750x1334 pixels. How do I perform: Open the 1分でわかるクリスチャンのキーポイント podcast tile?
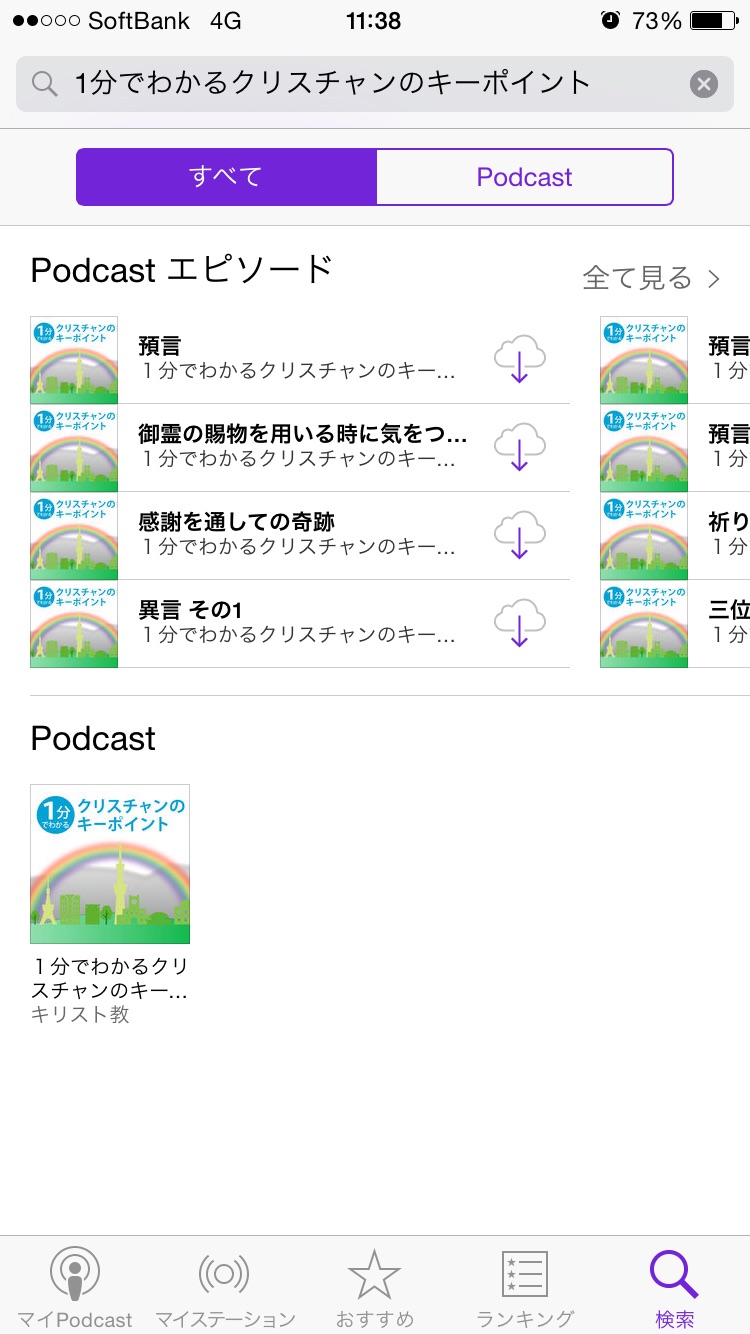[110, 864]
